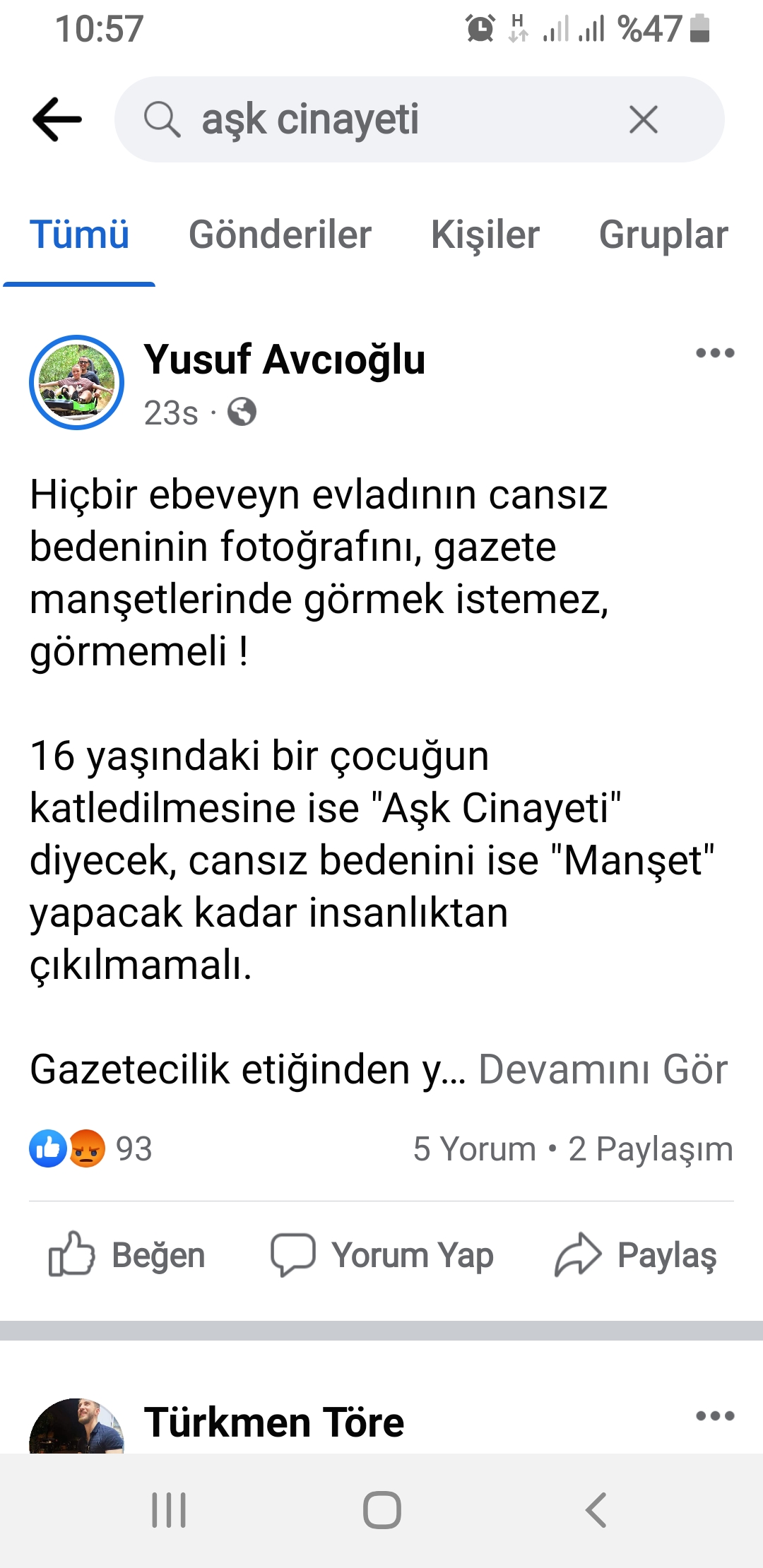Open Türkmen Töre's profile
The image size is (763, 1568).
point(274,1423)
